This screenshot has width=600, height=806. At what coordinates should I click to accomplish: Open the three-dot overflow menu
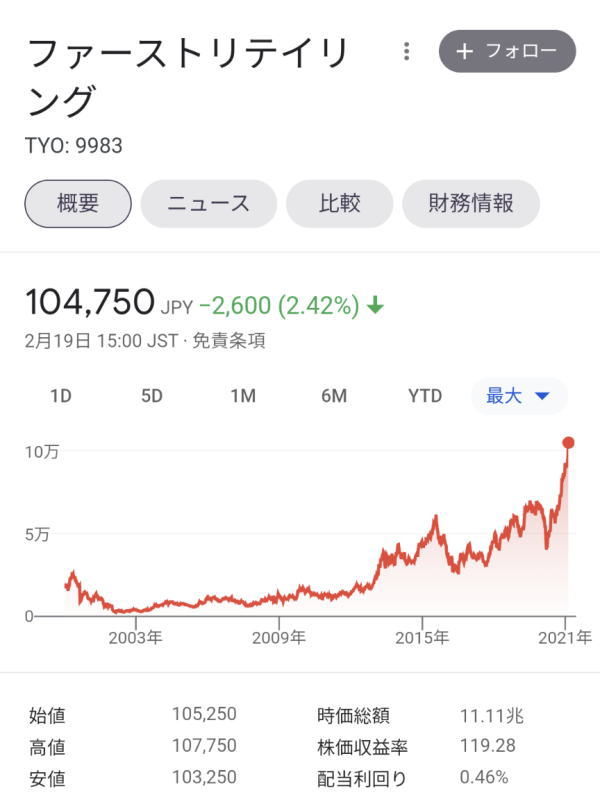406,51
